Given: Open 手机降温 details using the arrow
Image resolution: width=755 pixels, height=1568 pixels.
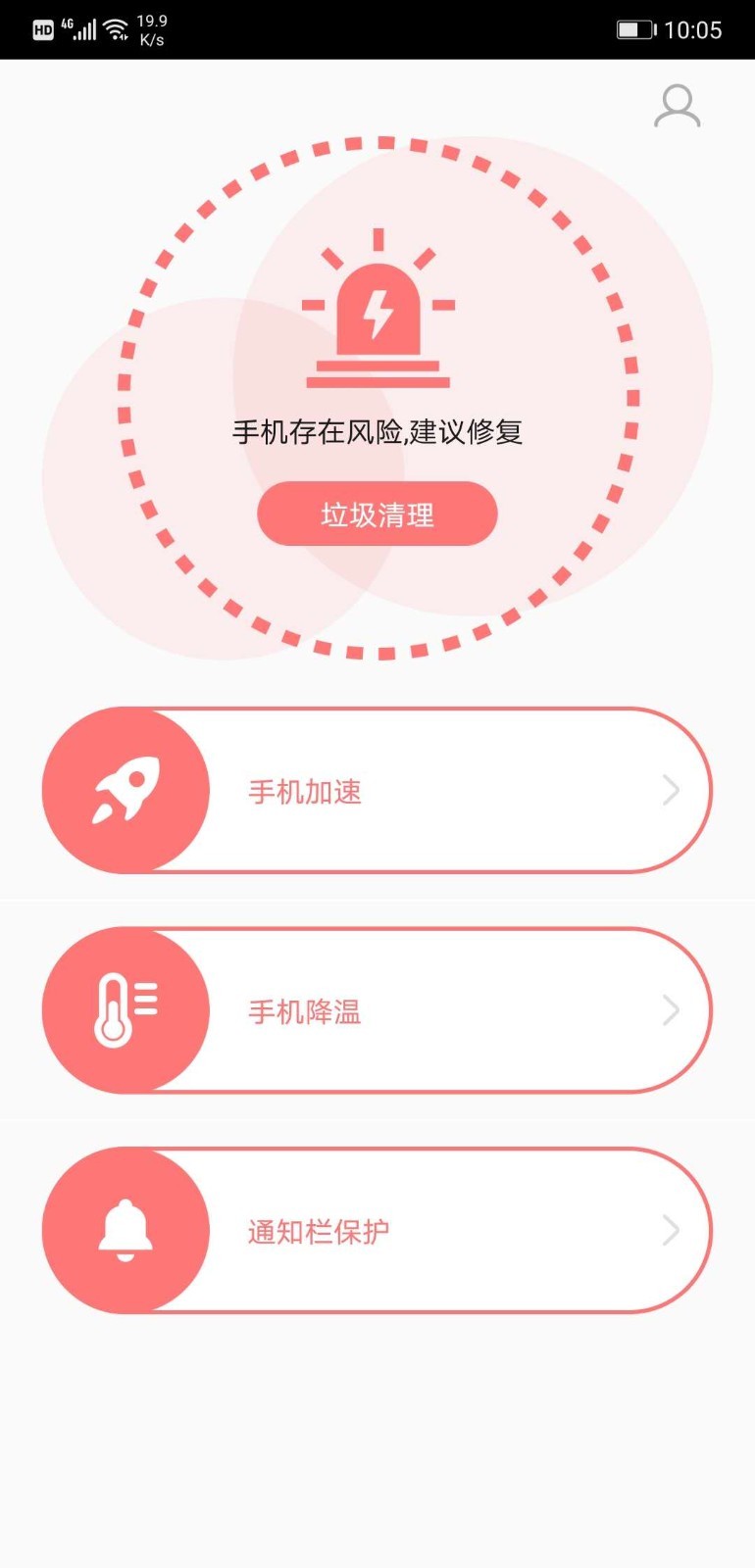Looking at the screenshot, I should [671, 1010].
